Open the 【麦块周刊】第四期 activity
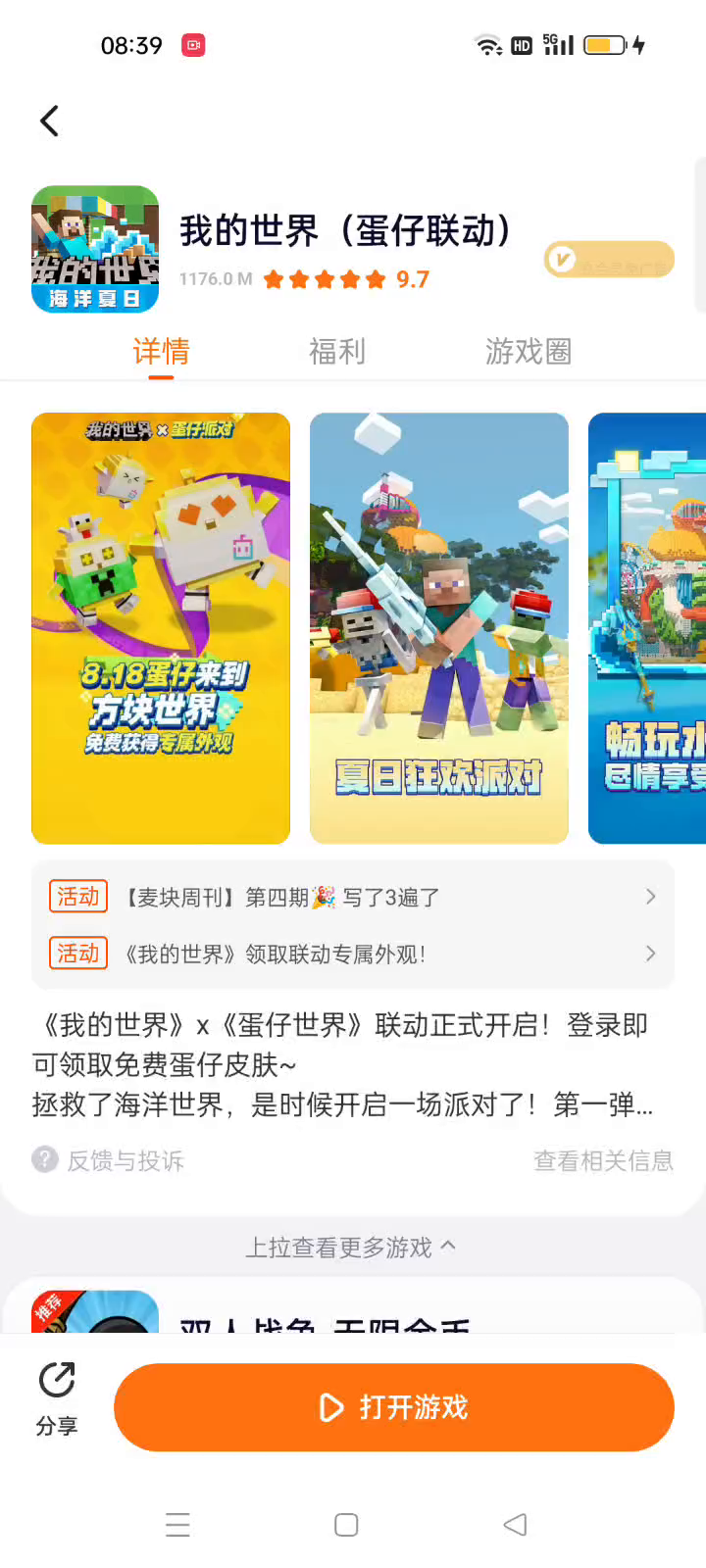 coord(353,897)
